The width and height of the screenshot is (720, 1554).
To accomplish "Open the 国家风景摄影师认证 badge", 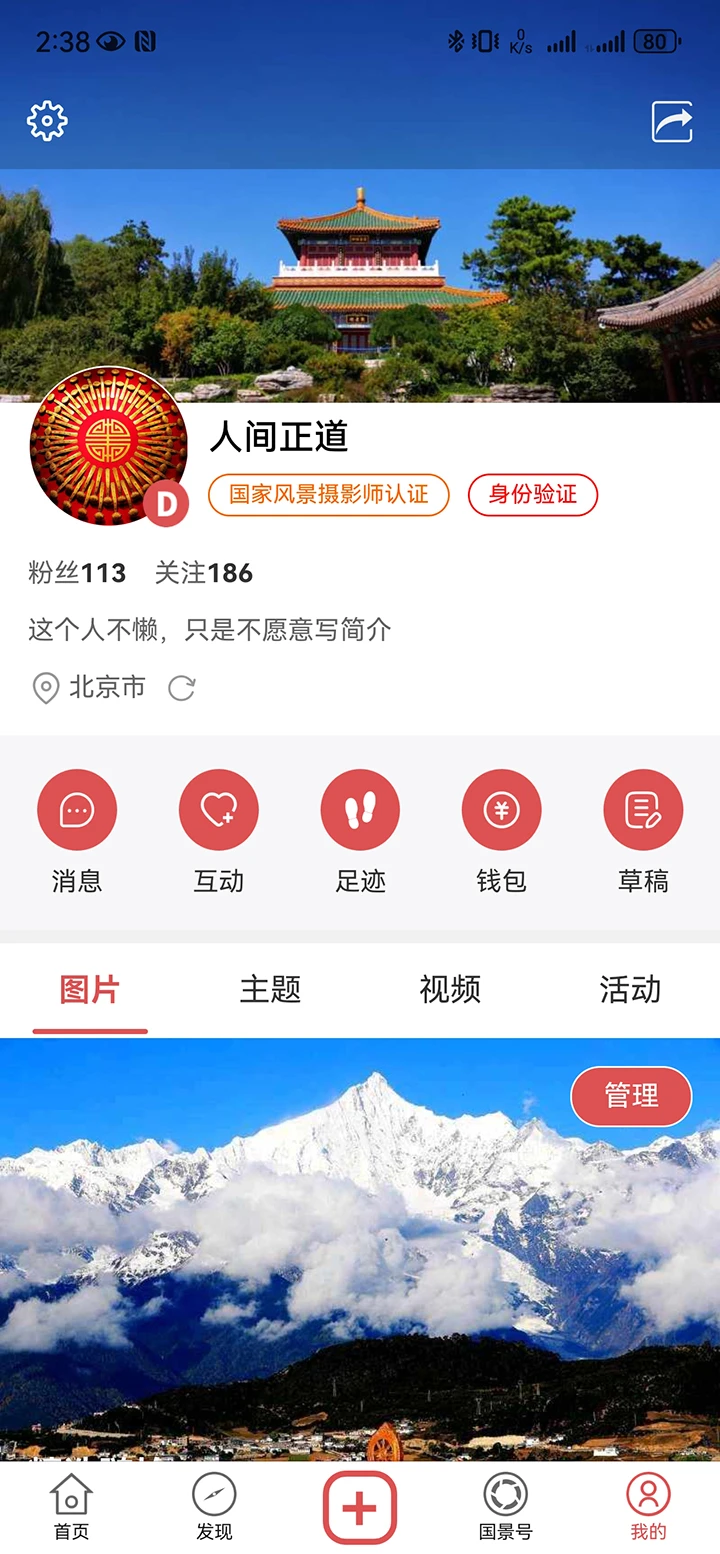I will point(330,495).
